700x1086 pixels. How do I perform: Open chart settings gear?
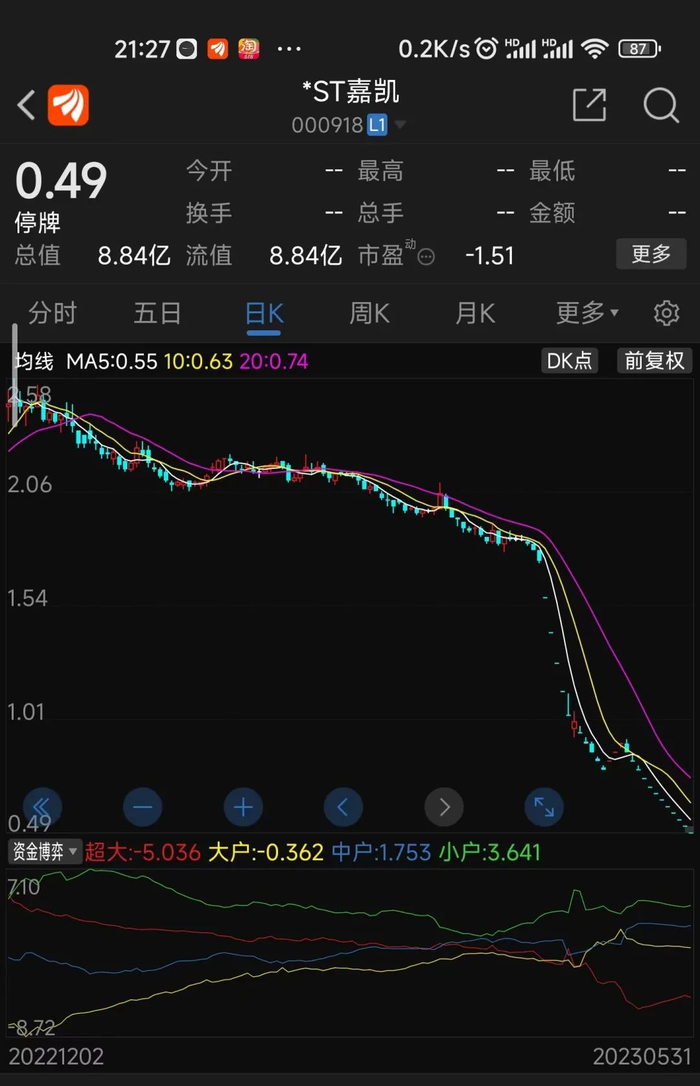click(x=666, y=313)
